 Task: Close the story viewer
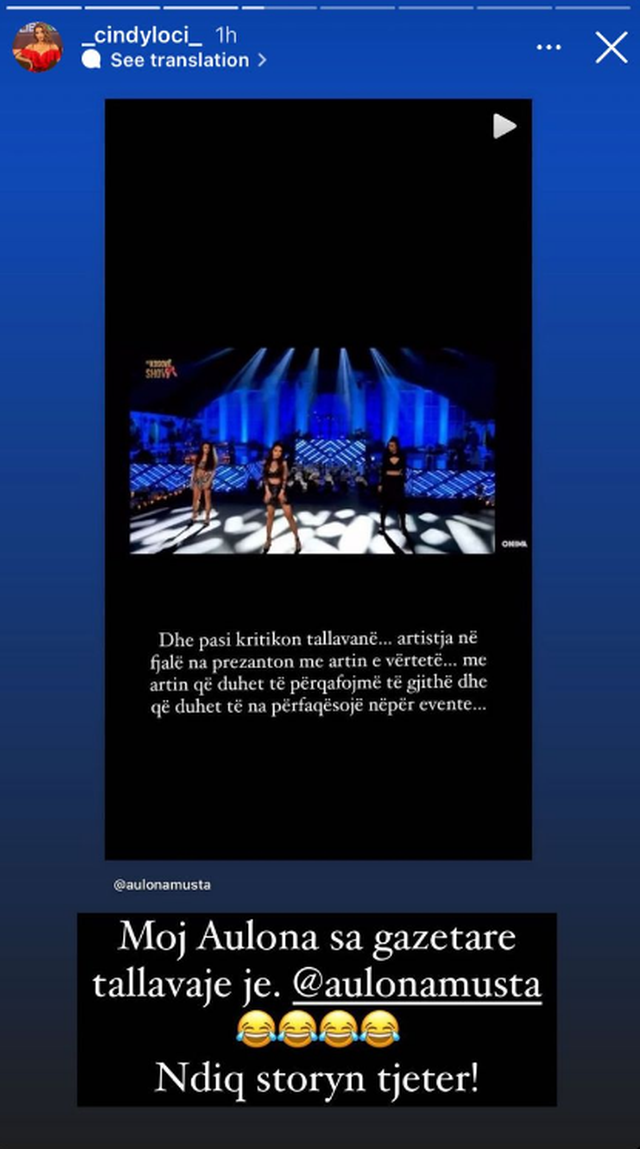coord(611,47)
